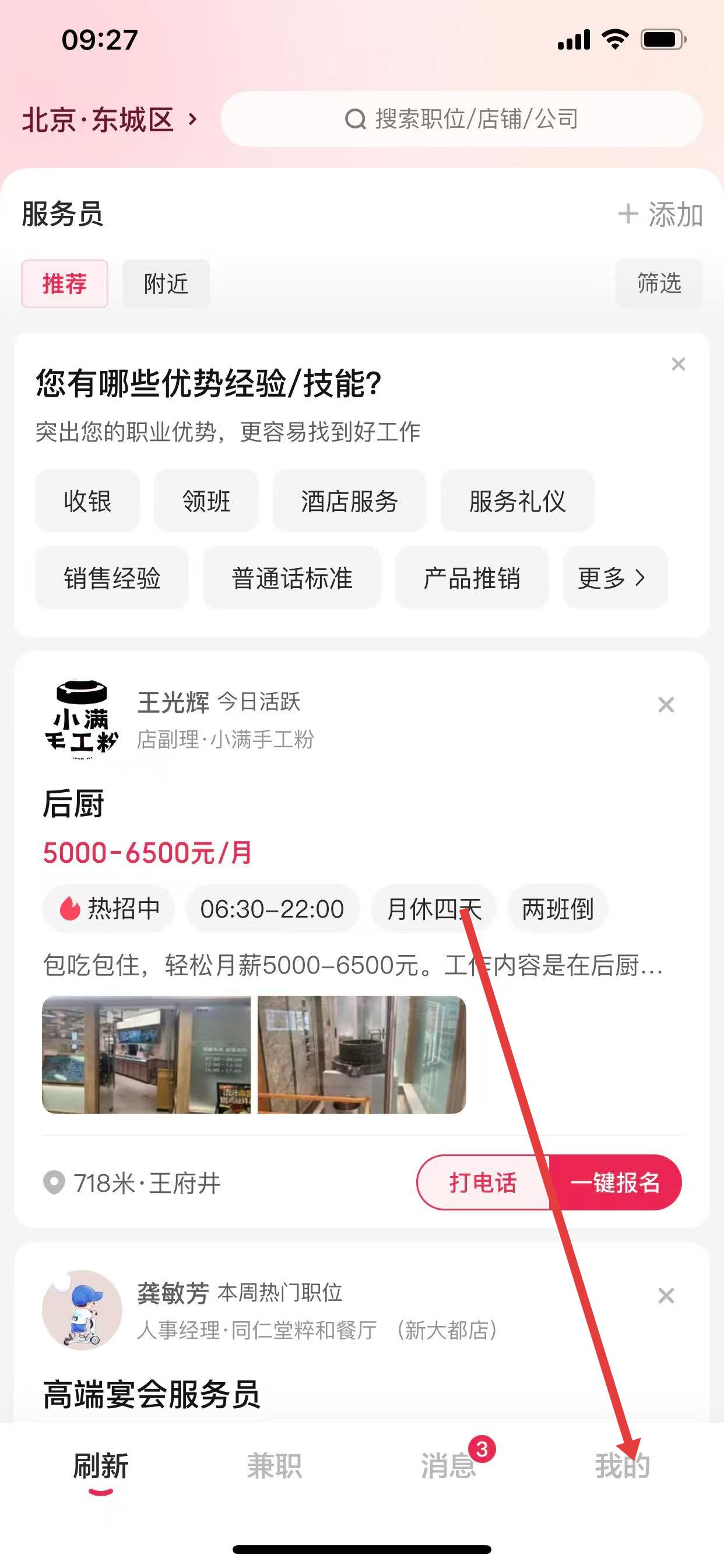Tap the 普通话标准 chip
This screenshot has height=1568, width=724.
point(292,577)
